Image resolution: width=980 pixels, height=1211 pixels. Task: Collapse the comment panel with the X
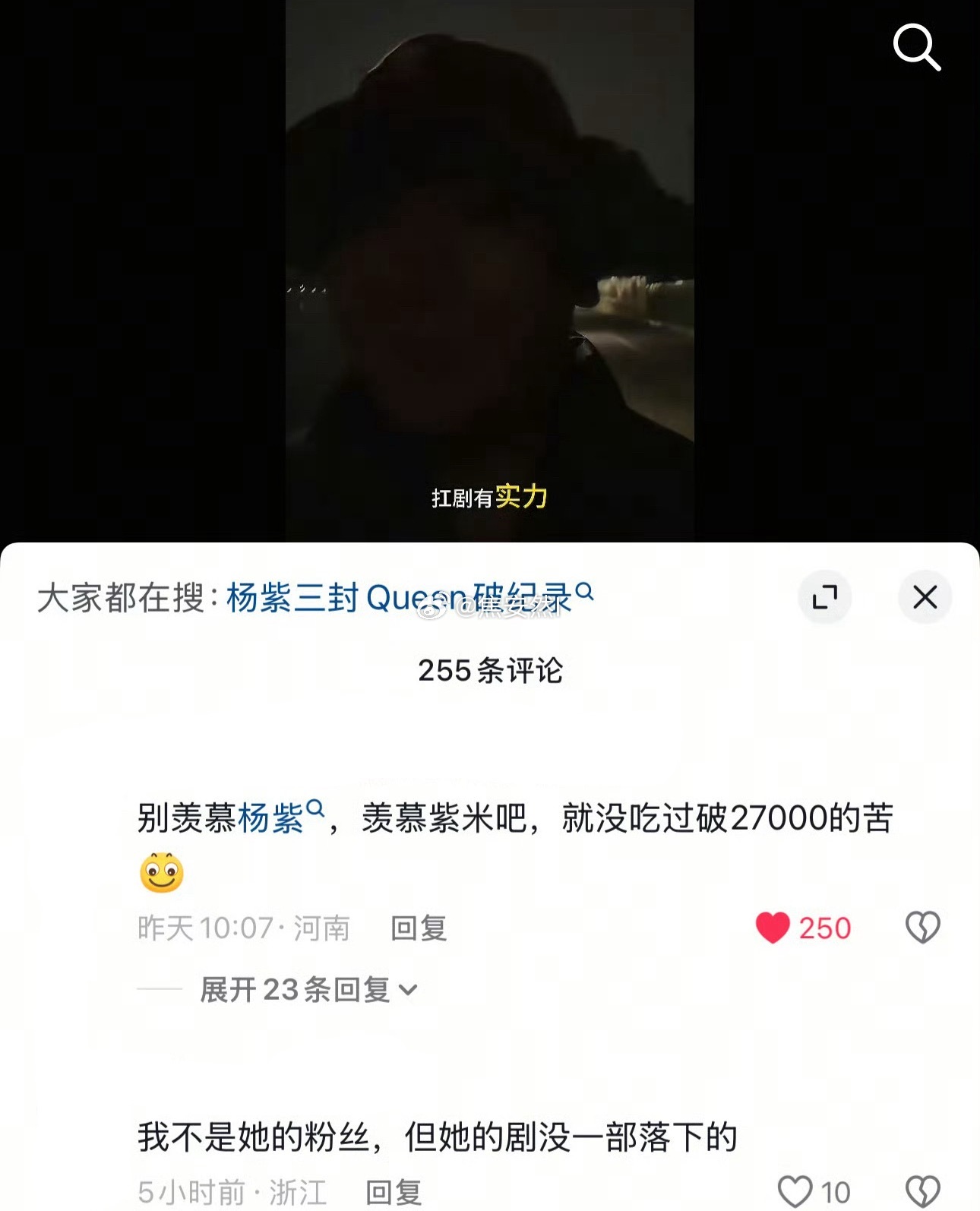925,598
